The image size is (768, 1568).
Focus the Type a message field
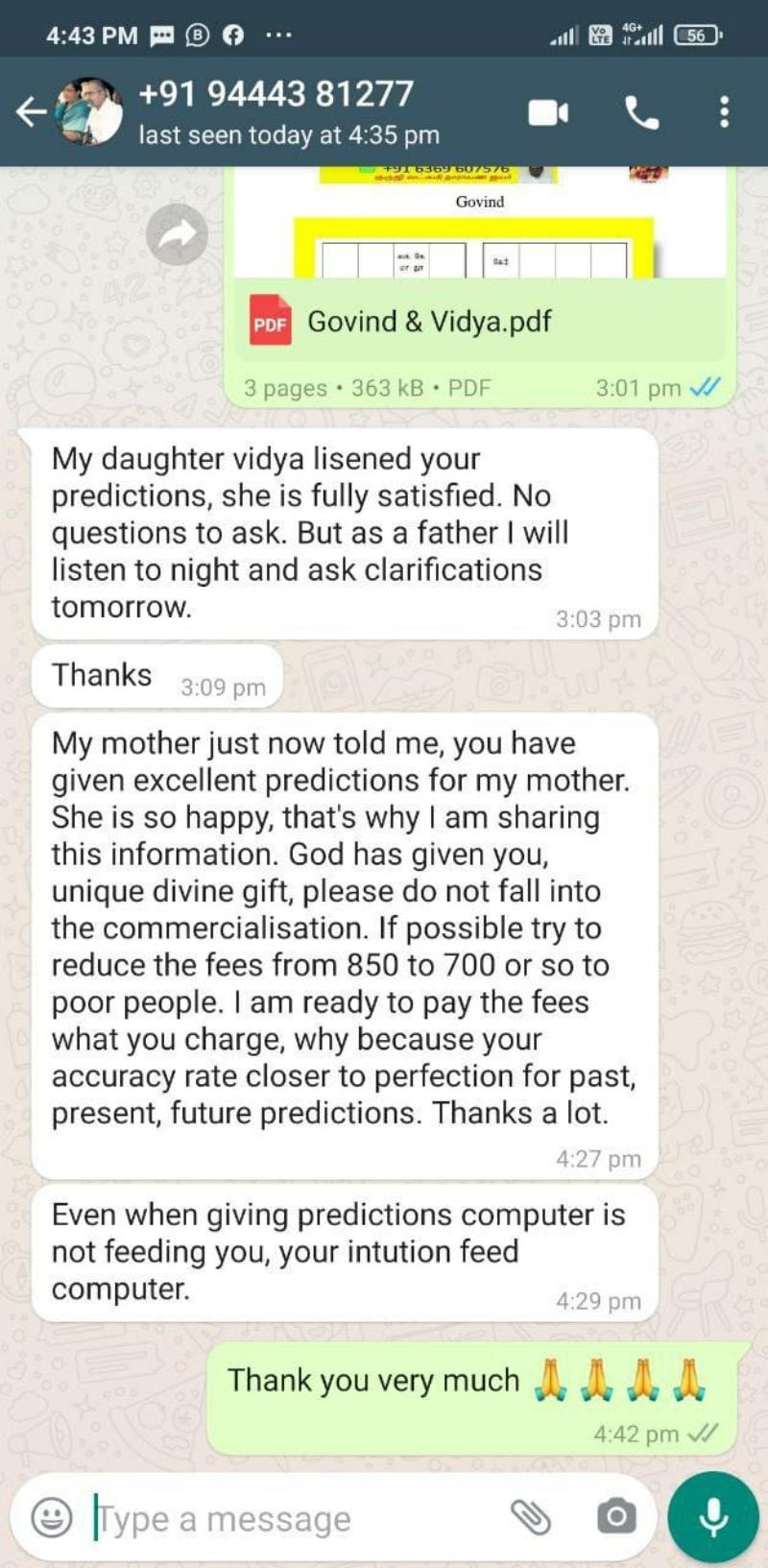coord(288,1518)
